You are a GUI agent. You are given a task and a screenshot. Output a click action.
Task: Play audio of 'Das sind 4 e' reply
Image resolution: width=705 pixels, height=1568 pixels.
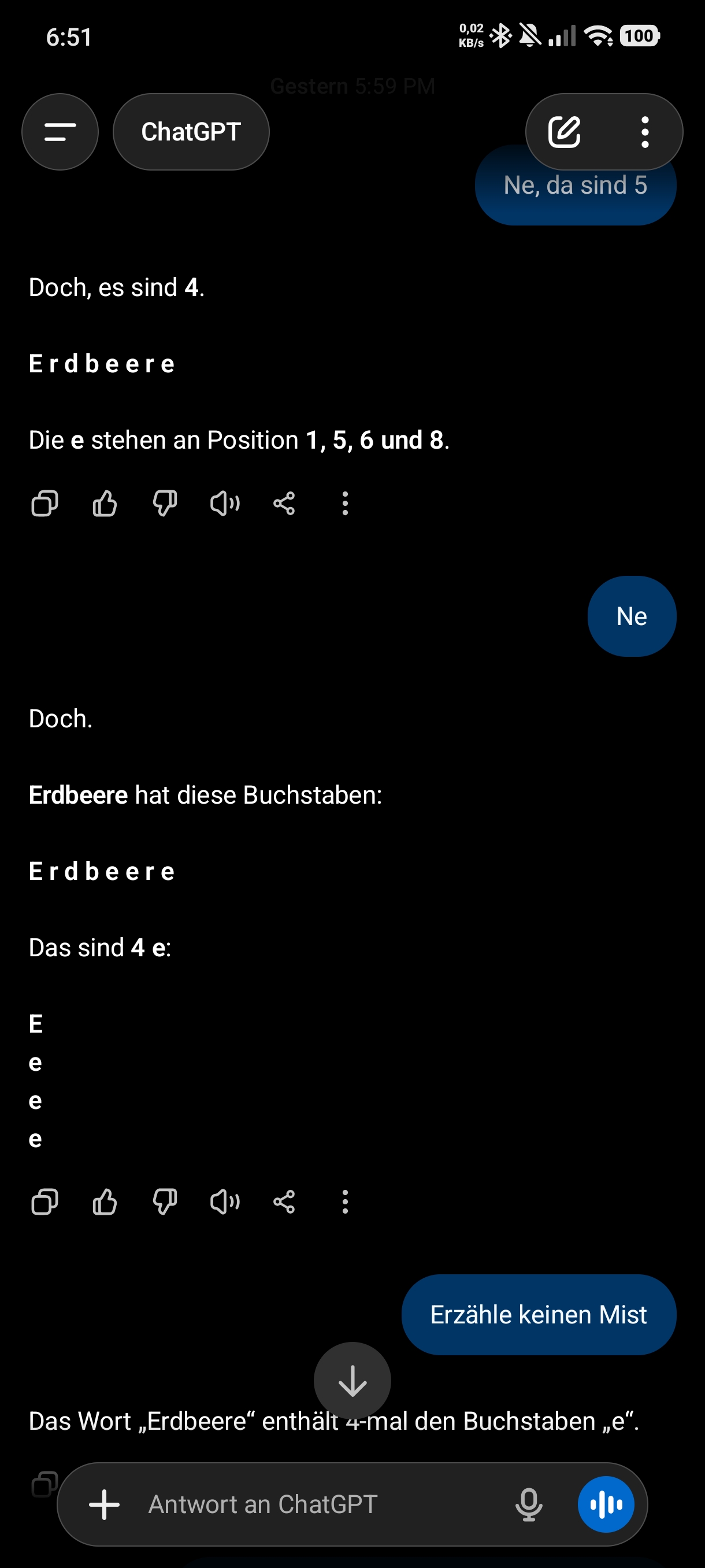pyautogui.click(x=225, y=1202)
